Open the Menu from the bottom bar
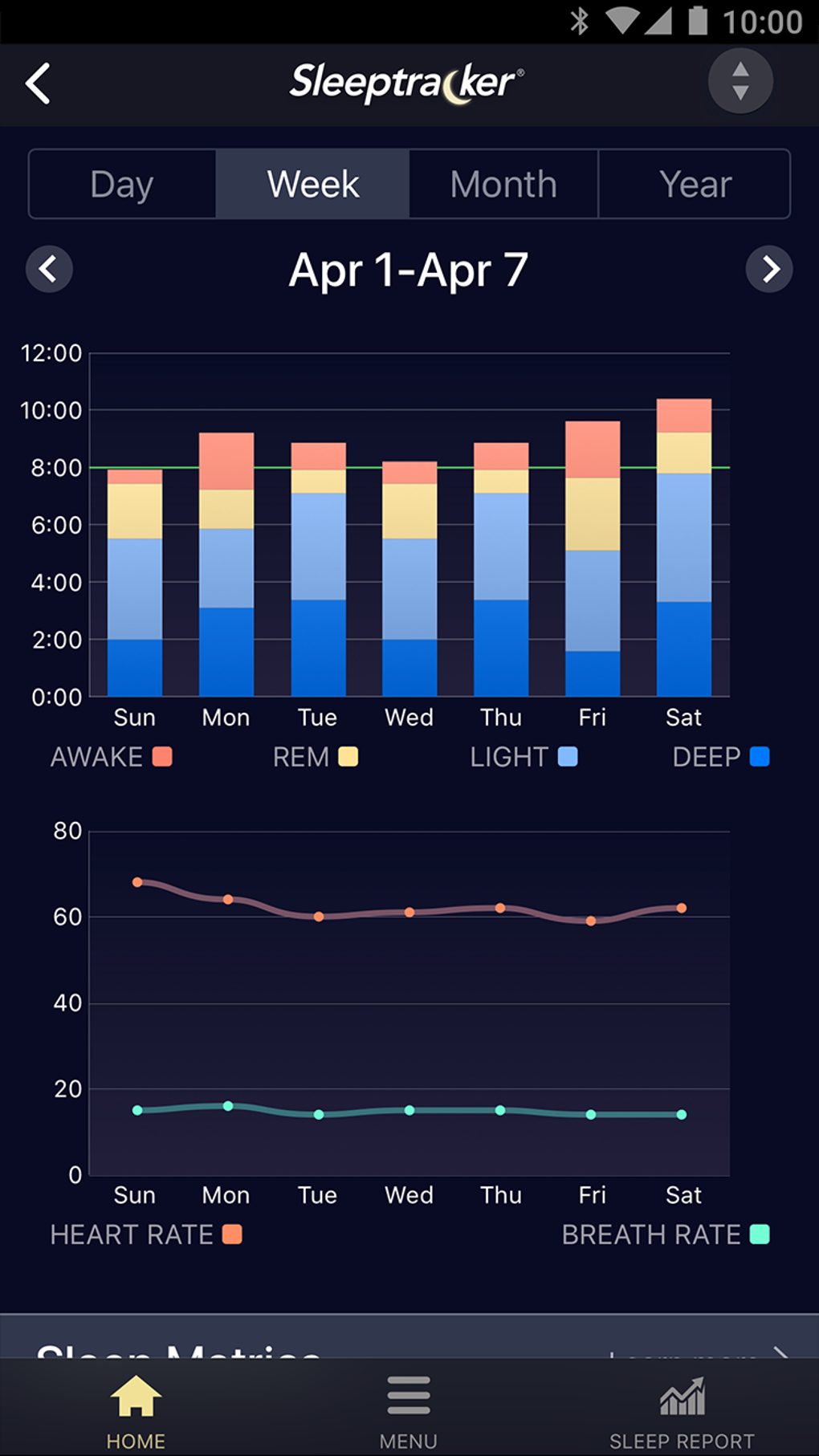 pyautogui.click(x=408, y=1394)
